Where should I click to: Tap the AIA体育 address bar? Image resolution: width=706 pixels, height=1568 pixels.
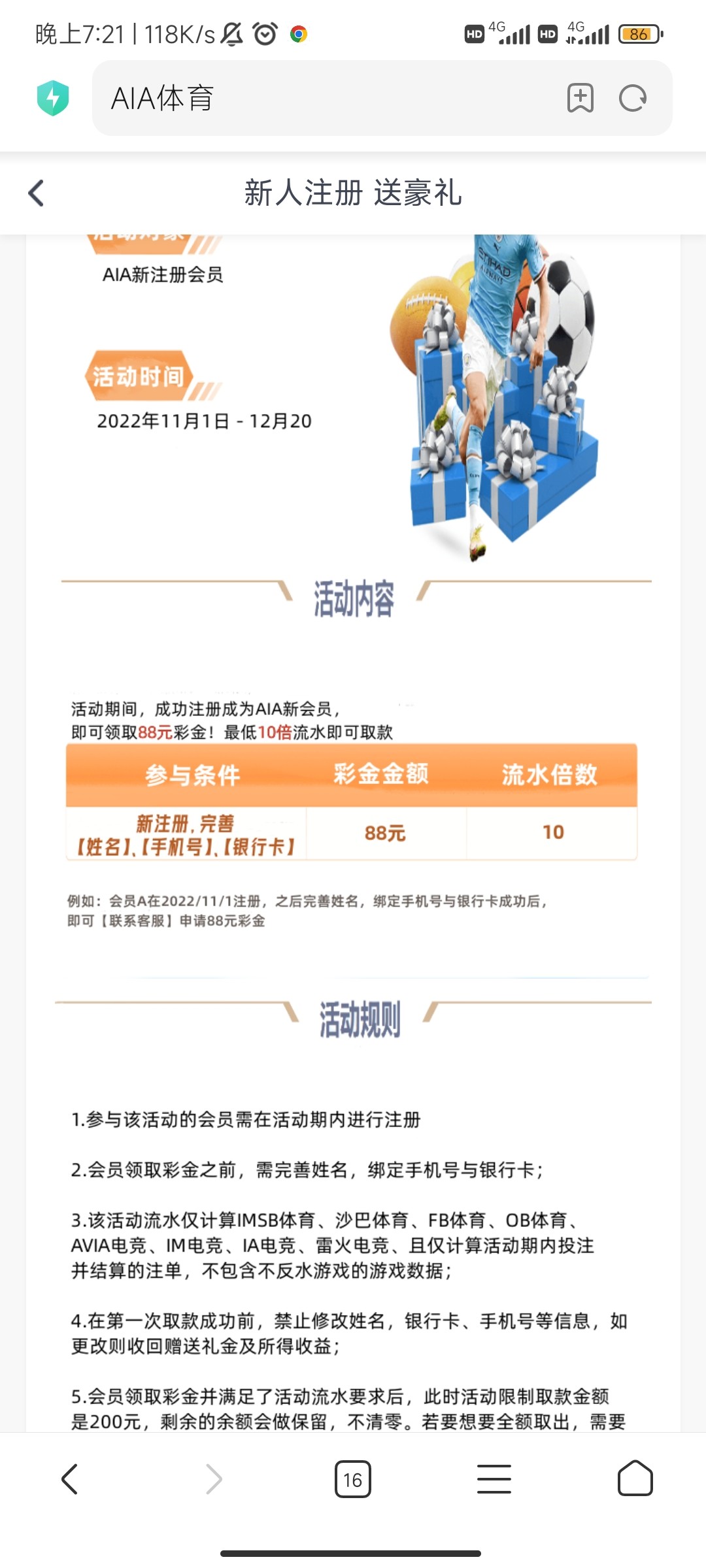click(327, 99)
